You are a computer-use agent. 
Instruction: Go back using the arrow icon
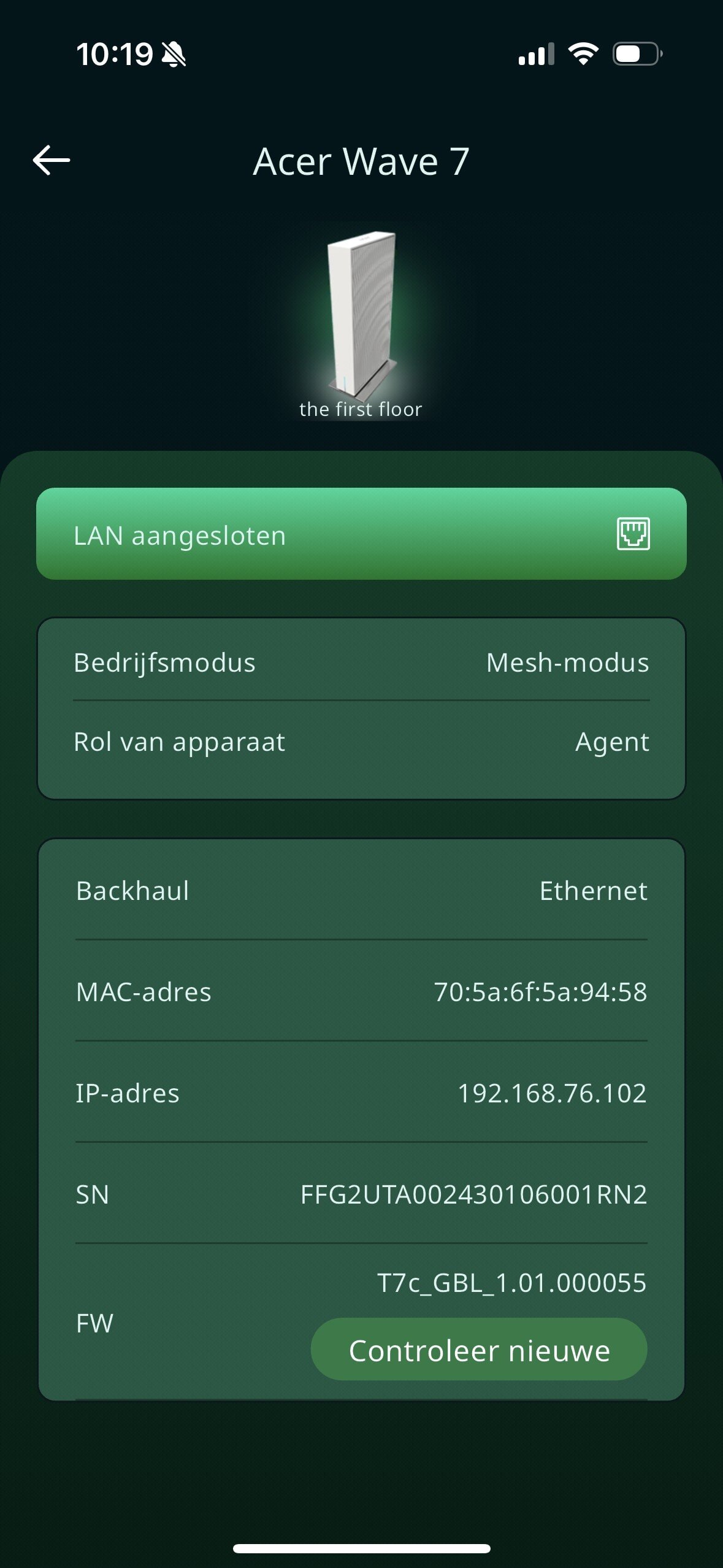point(52,161)
